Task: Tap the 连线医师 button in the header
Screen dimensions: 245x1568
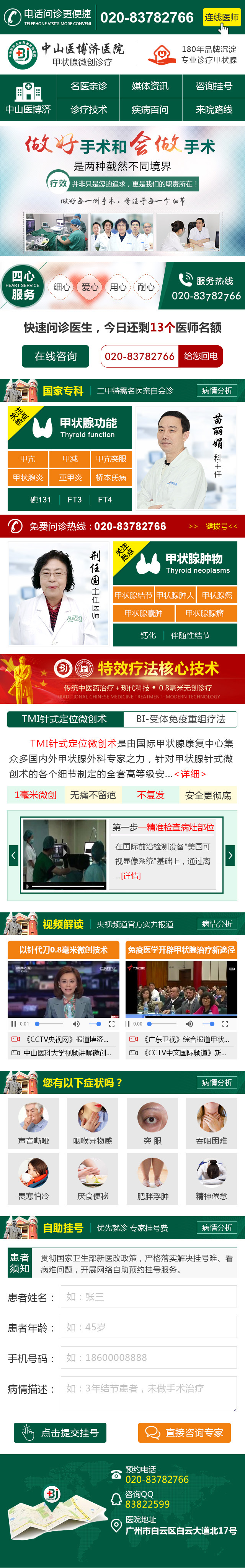Action: pyautogui.click(x=221, y=17)
